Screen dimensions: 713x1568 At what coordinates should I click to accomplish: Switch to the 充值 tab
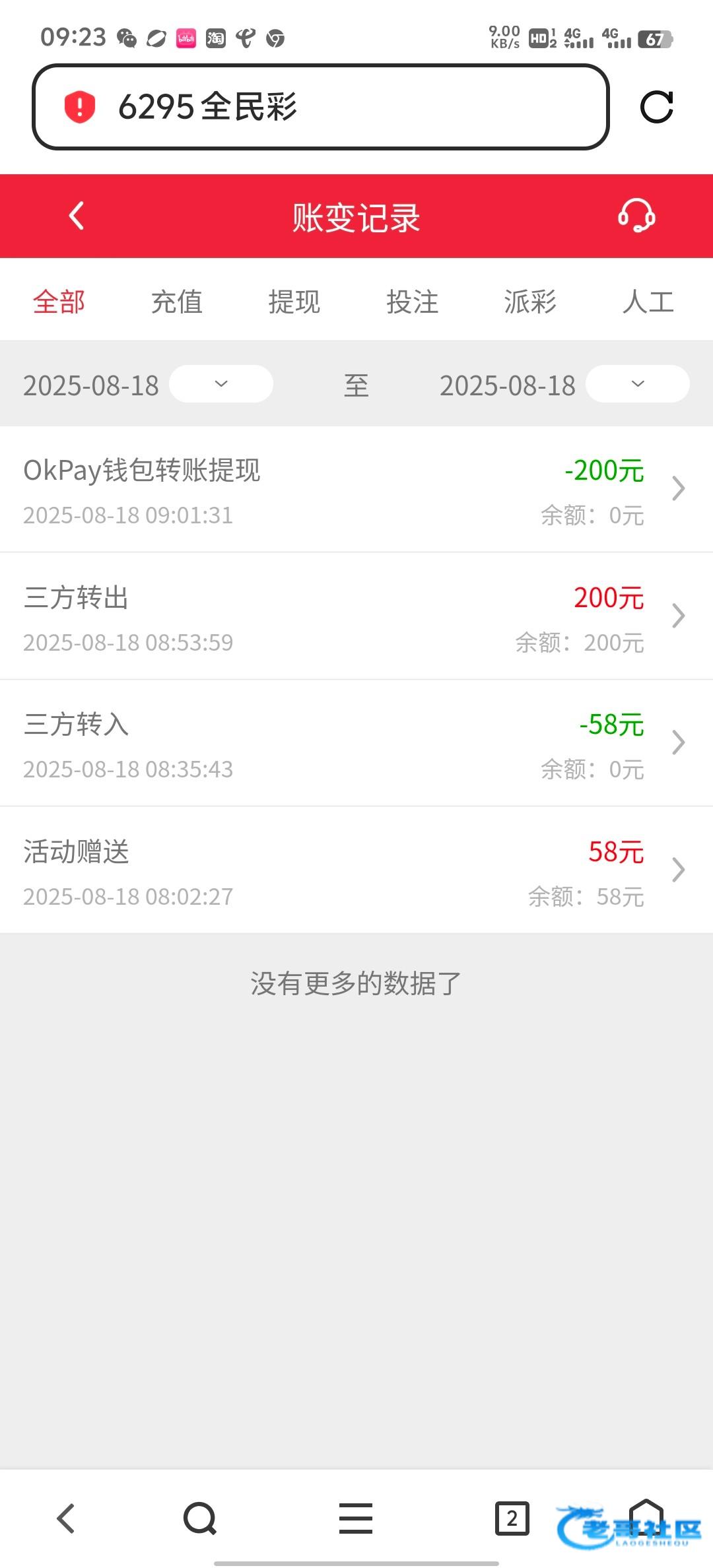point(177,302)
